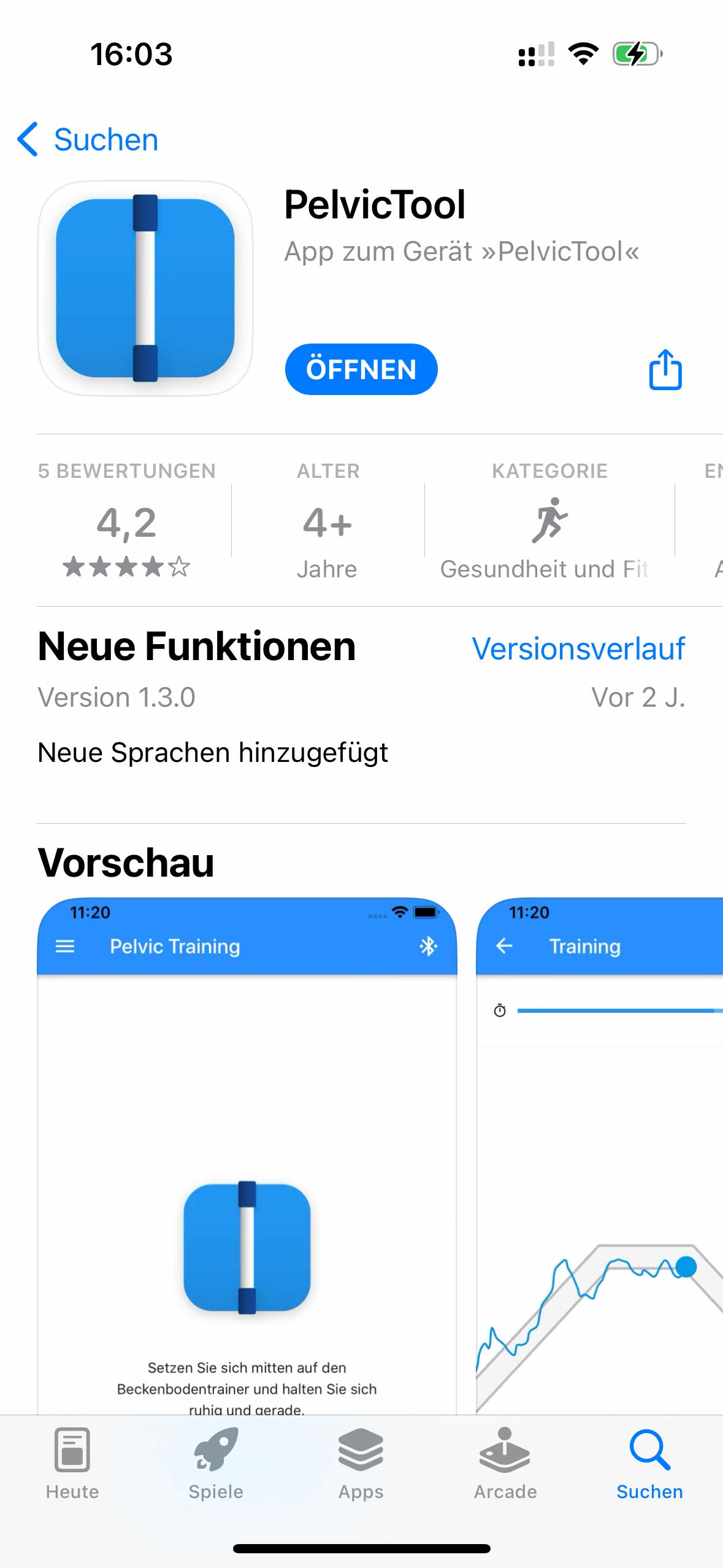The width and height of the screenshot is (723, 1568).
Task: Switch to the Spiele tab
Action: 216,1463
